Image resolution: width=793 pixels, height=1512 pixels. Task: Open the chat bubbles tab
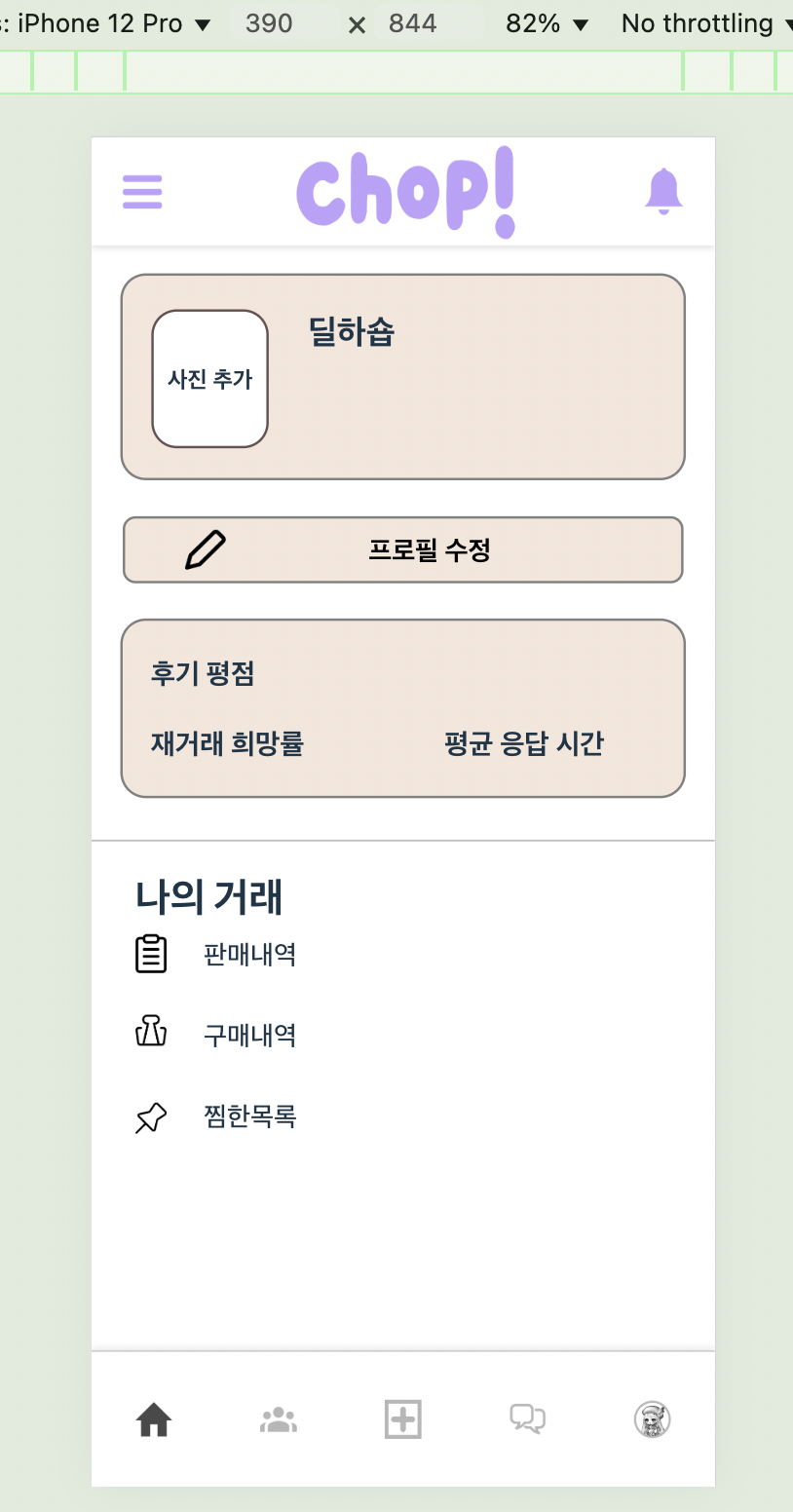pos(528,1419)
